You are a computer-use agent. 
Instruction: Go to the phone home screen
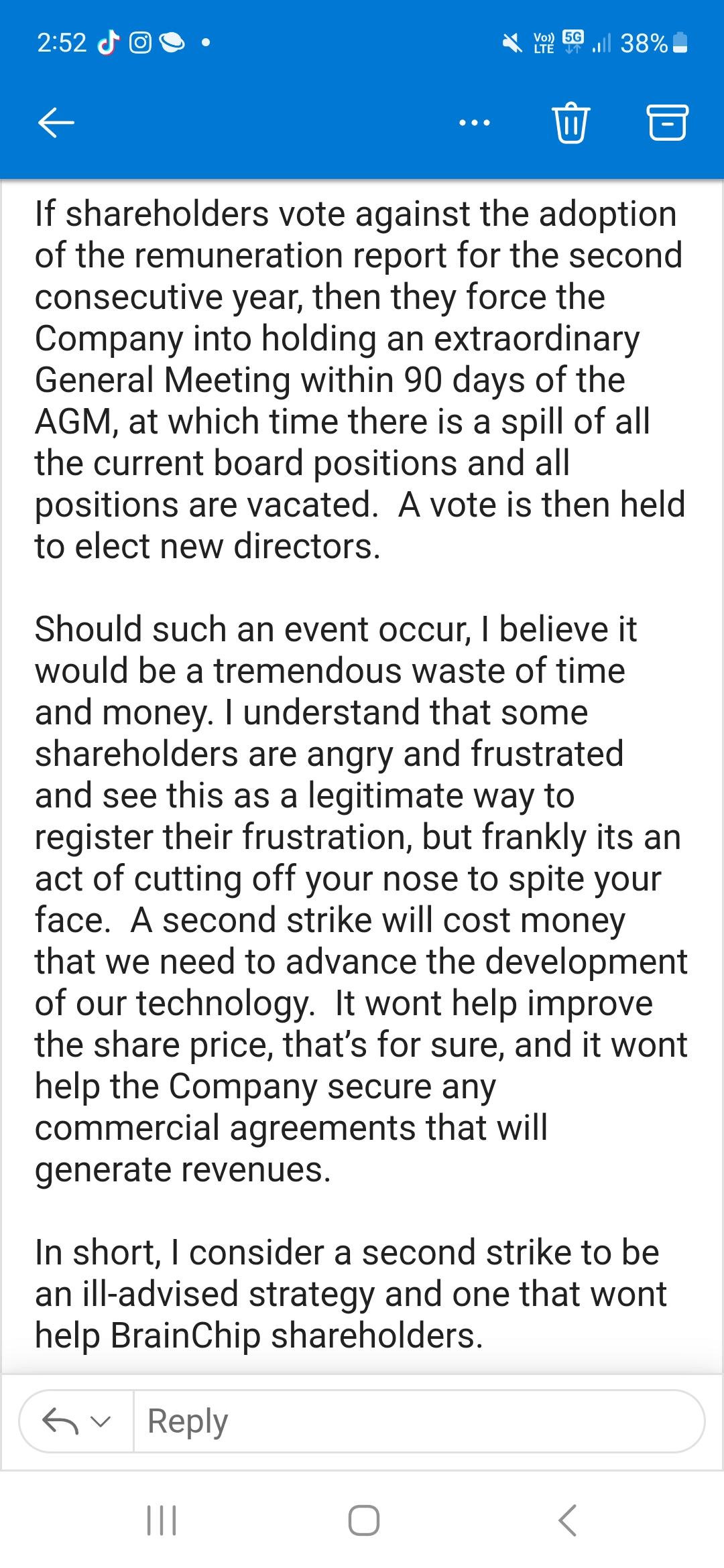(364, 1520)
